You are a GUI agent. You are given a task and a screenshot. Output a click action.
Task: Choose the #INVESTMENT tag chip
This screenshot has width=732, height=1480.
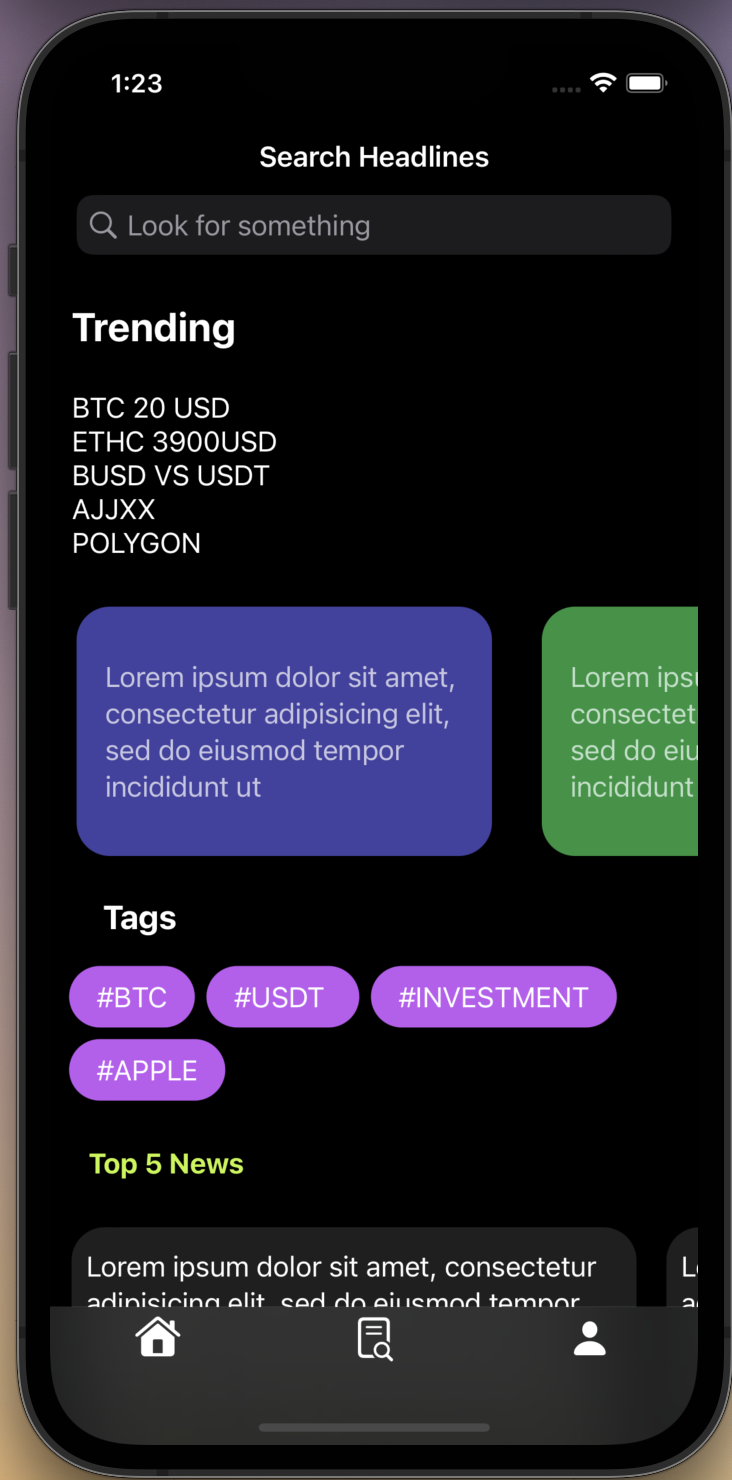(x=494, y=997)
